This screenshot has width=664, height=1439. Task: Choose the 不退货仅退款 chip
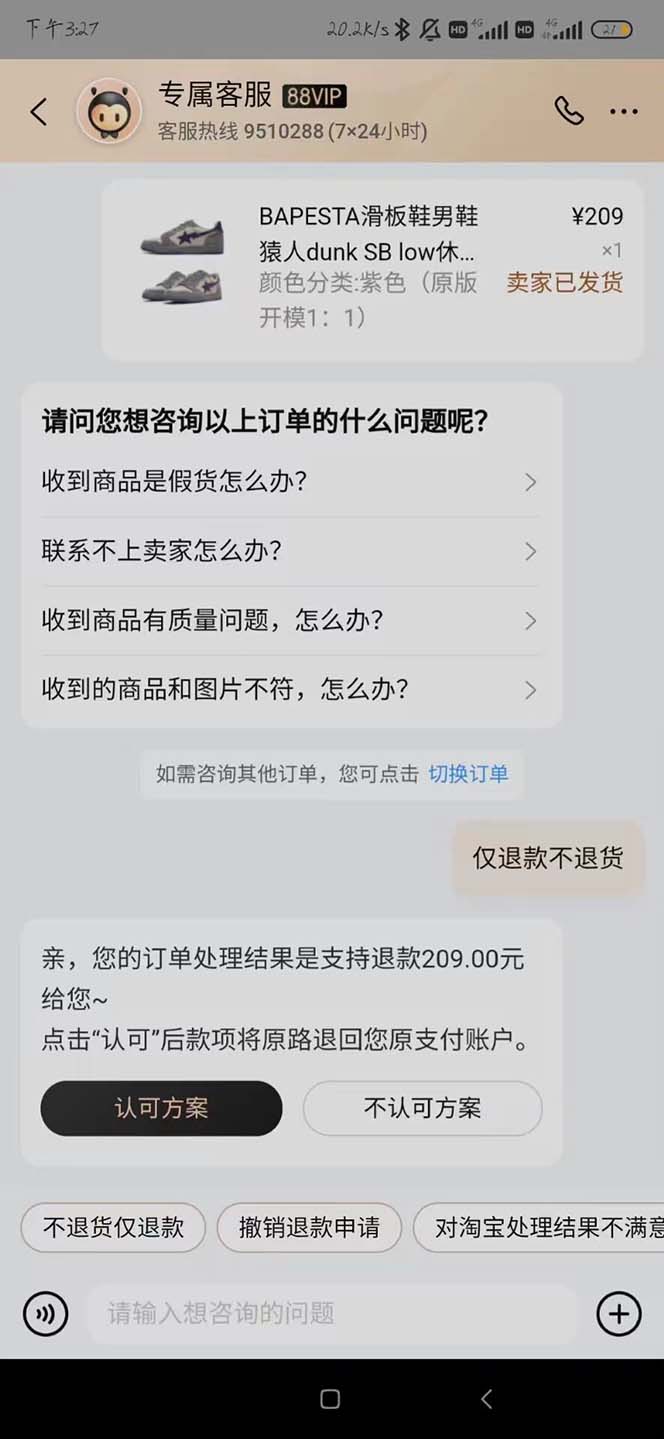pos(113,1227)
